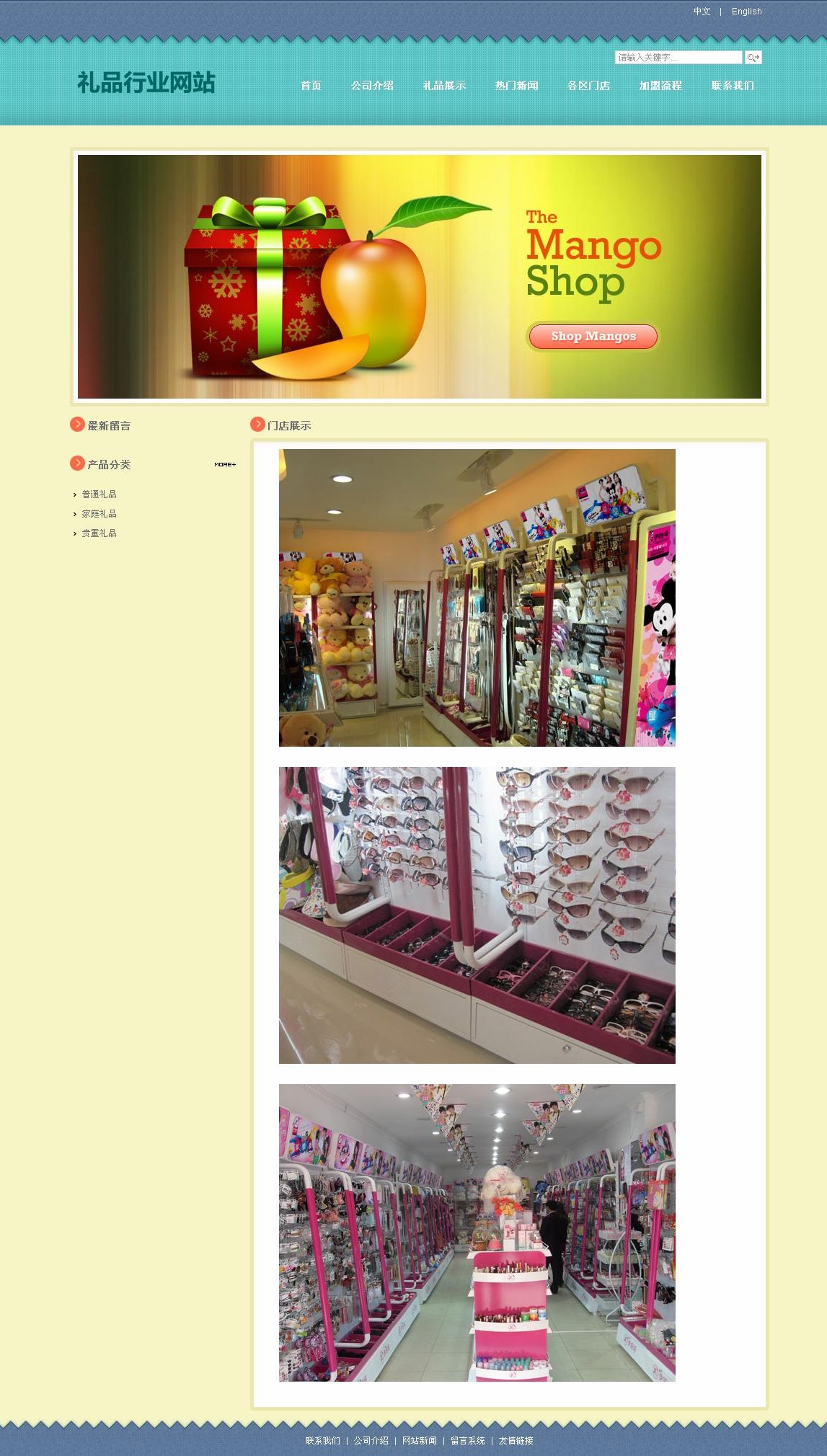
Task: Open 加盟流程 navigation item
Action: [x=660, y=86]
